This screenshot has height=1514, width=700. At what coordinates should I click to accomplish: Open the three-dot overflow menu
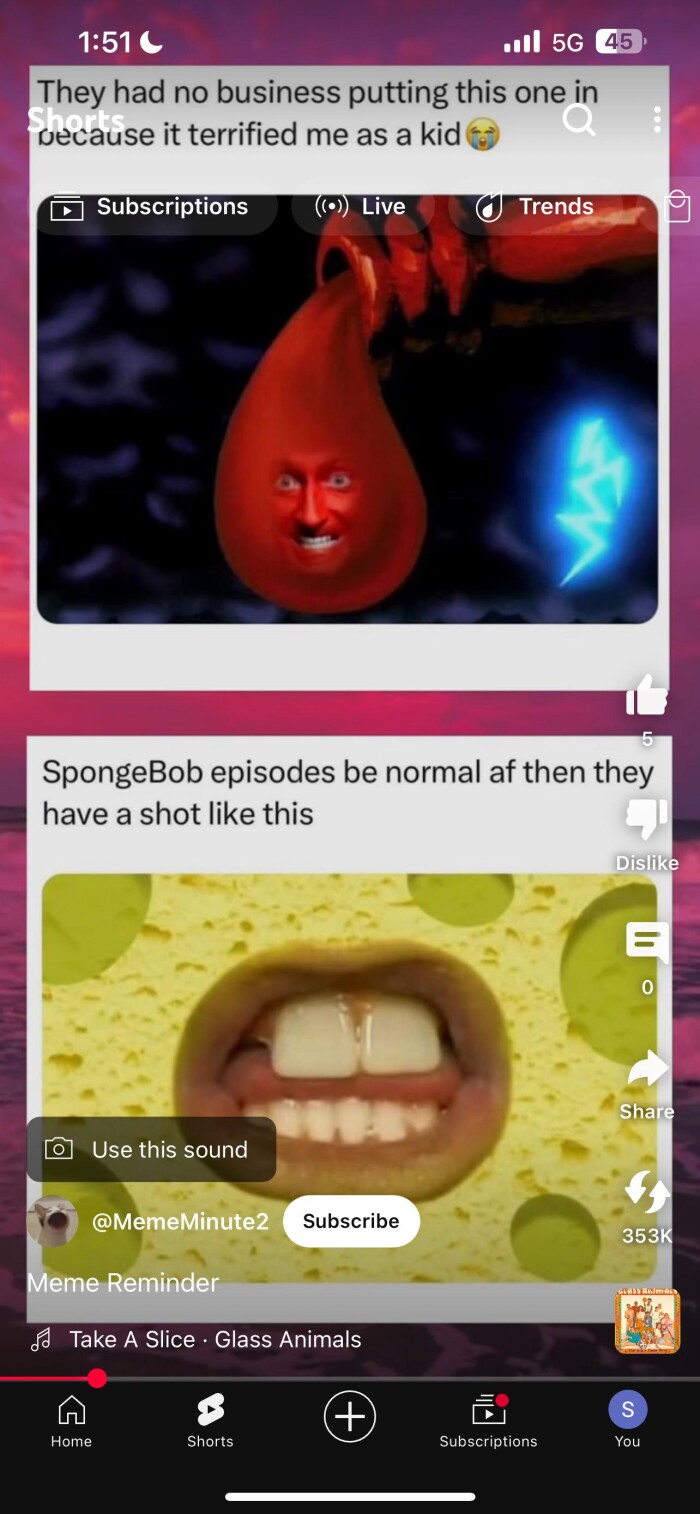pos(657,120)
